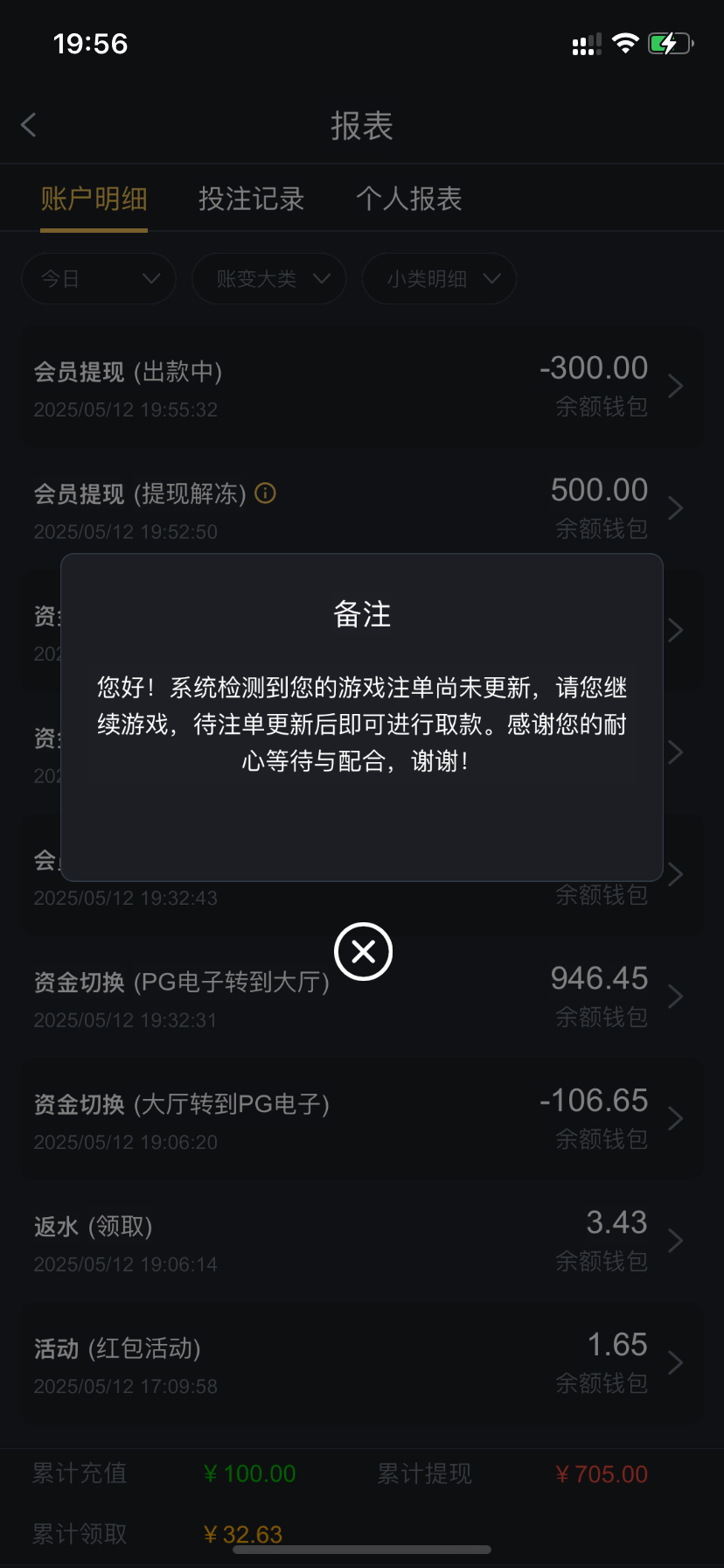
Task: Switch to the 投注记录 tab
Action: click(251, 199)
